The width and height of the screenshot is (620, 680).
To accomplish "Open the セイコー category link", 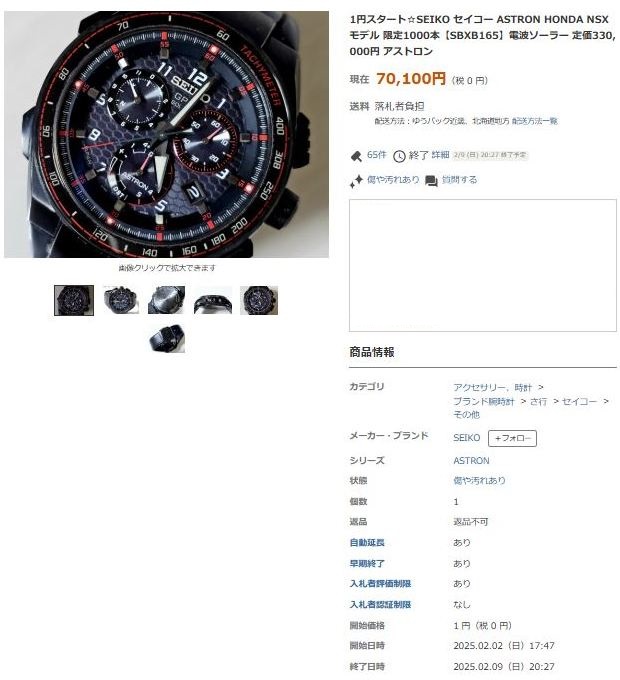I will [x=579, y=401].
